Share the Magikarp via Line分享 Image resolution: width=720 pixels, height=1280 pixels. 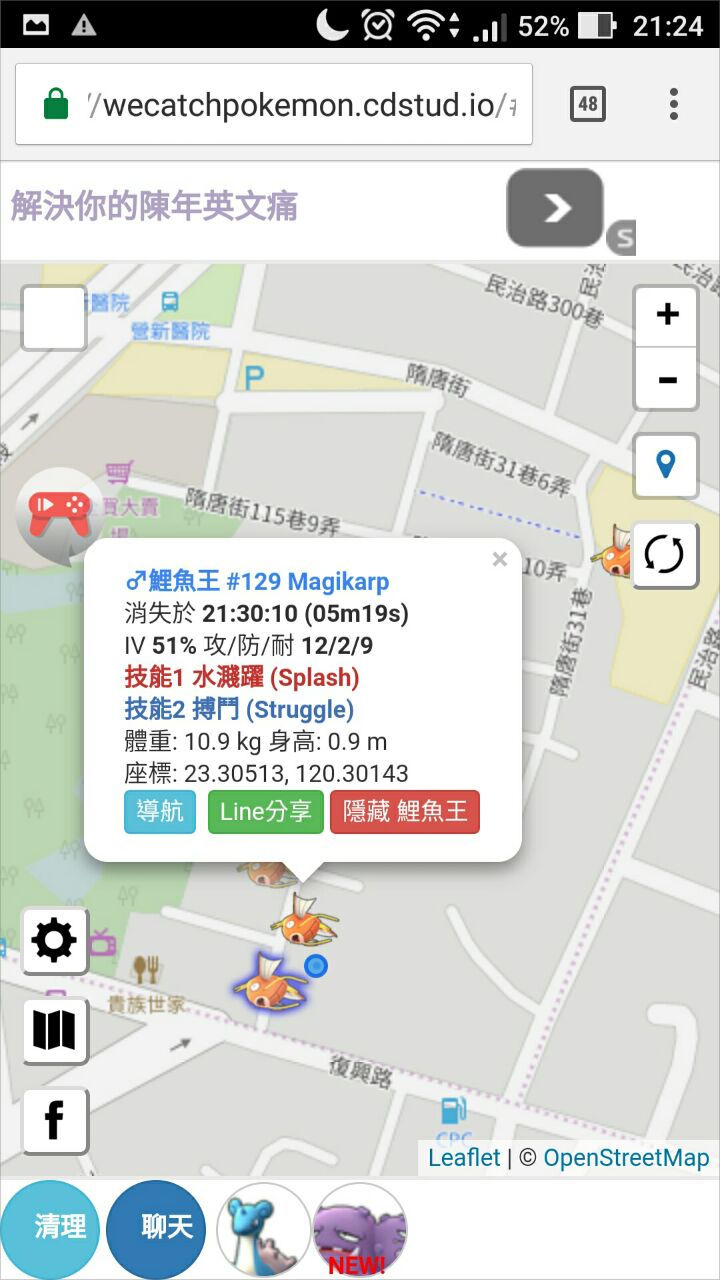266,811
